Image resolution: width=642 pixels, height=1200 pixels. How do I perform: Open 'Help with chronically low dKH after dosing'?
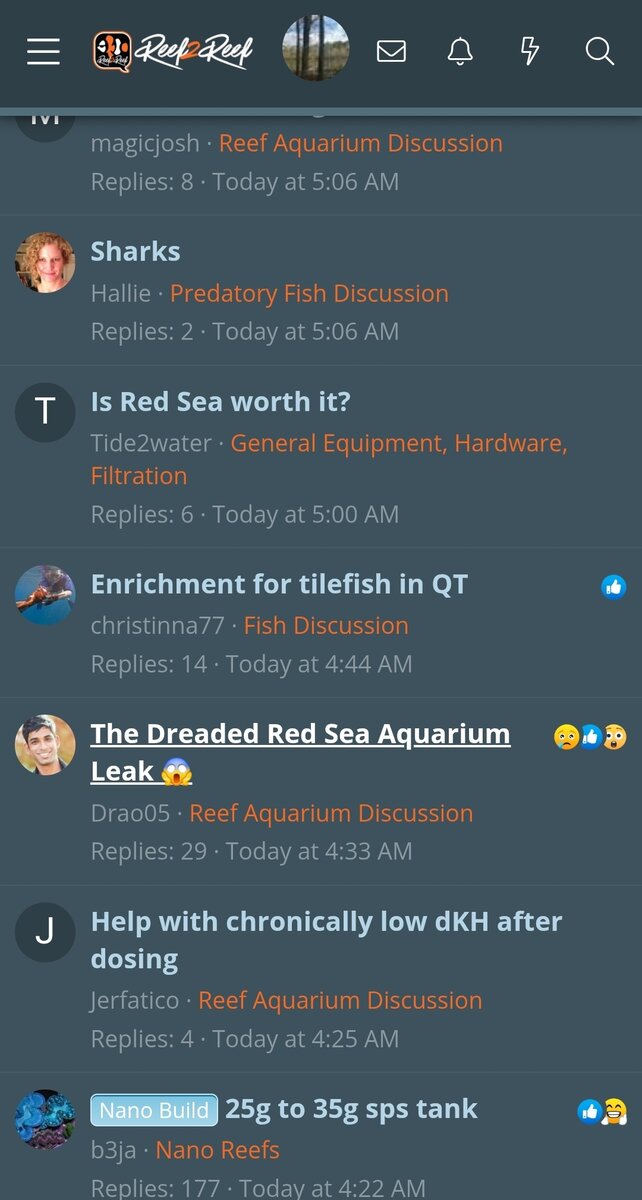pyautogui.click(x=327, y=939)
